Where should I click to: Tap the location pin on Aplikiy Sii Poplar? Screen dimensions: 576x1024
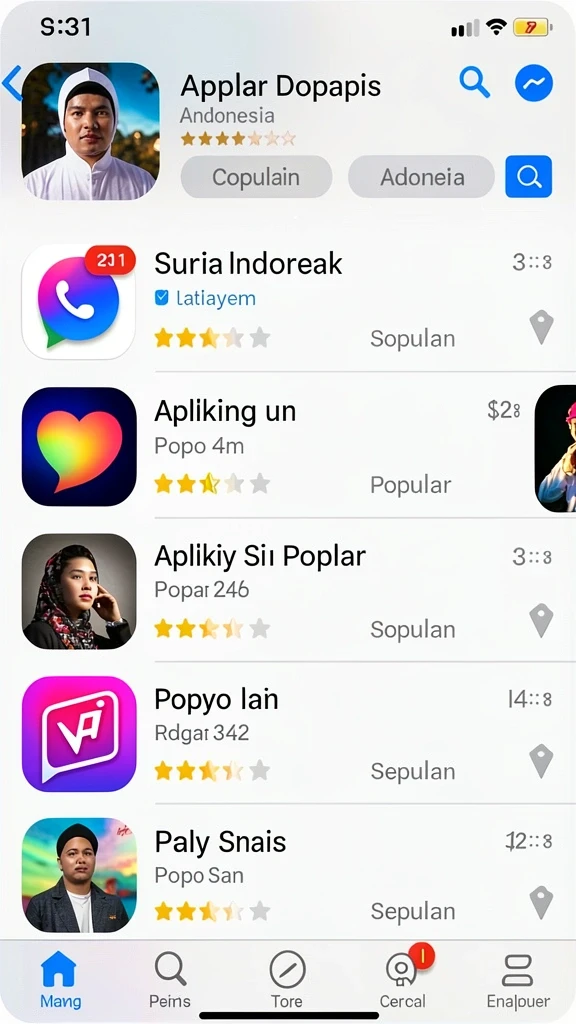(x=541, y=620)
